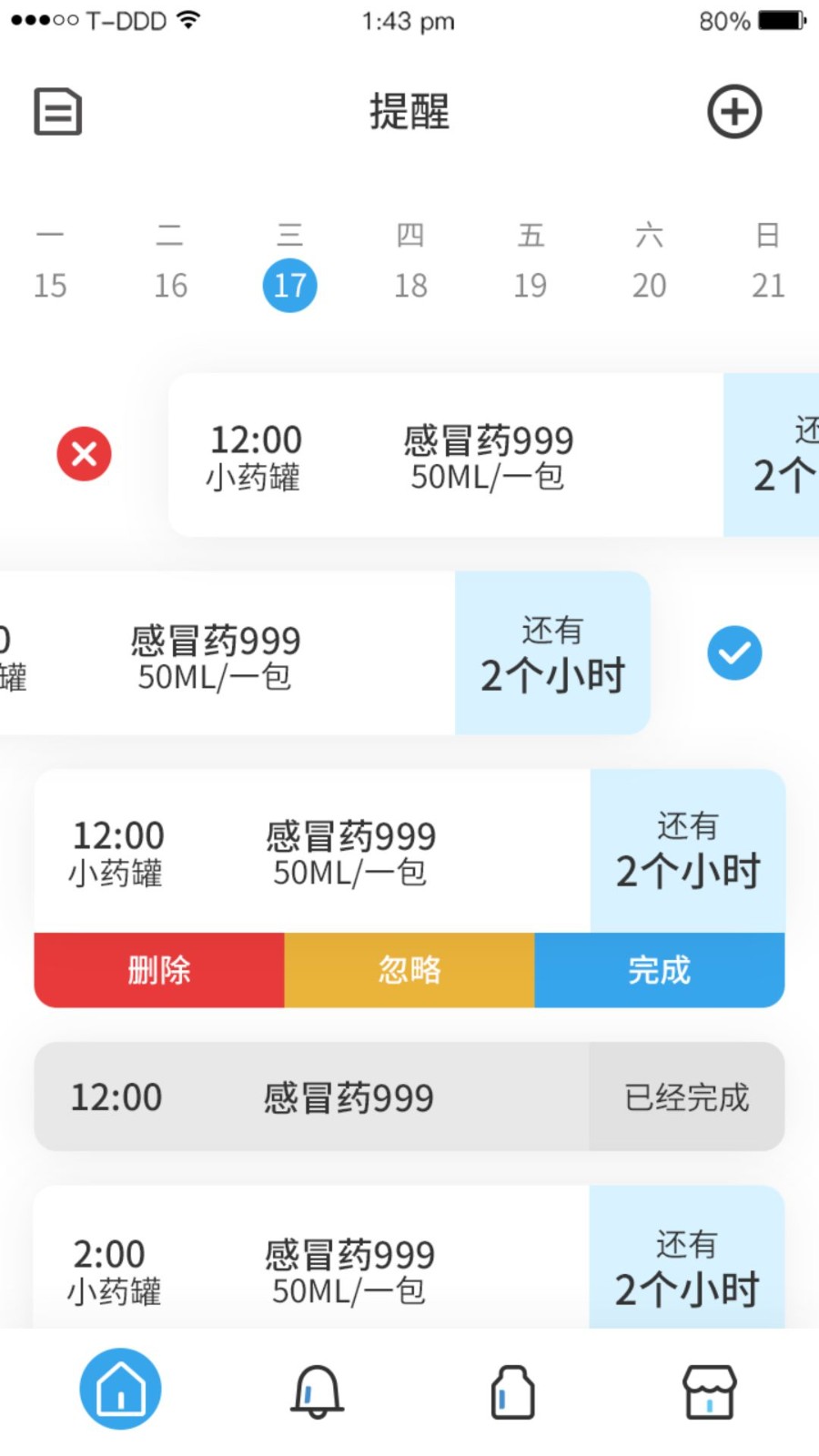
Task: Open the Home tab with the house icon
Action: click(x=120, y=1390)
